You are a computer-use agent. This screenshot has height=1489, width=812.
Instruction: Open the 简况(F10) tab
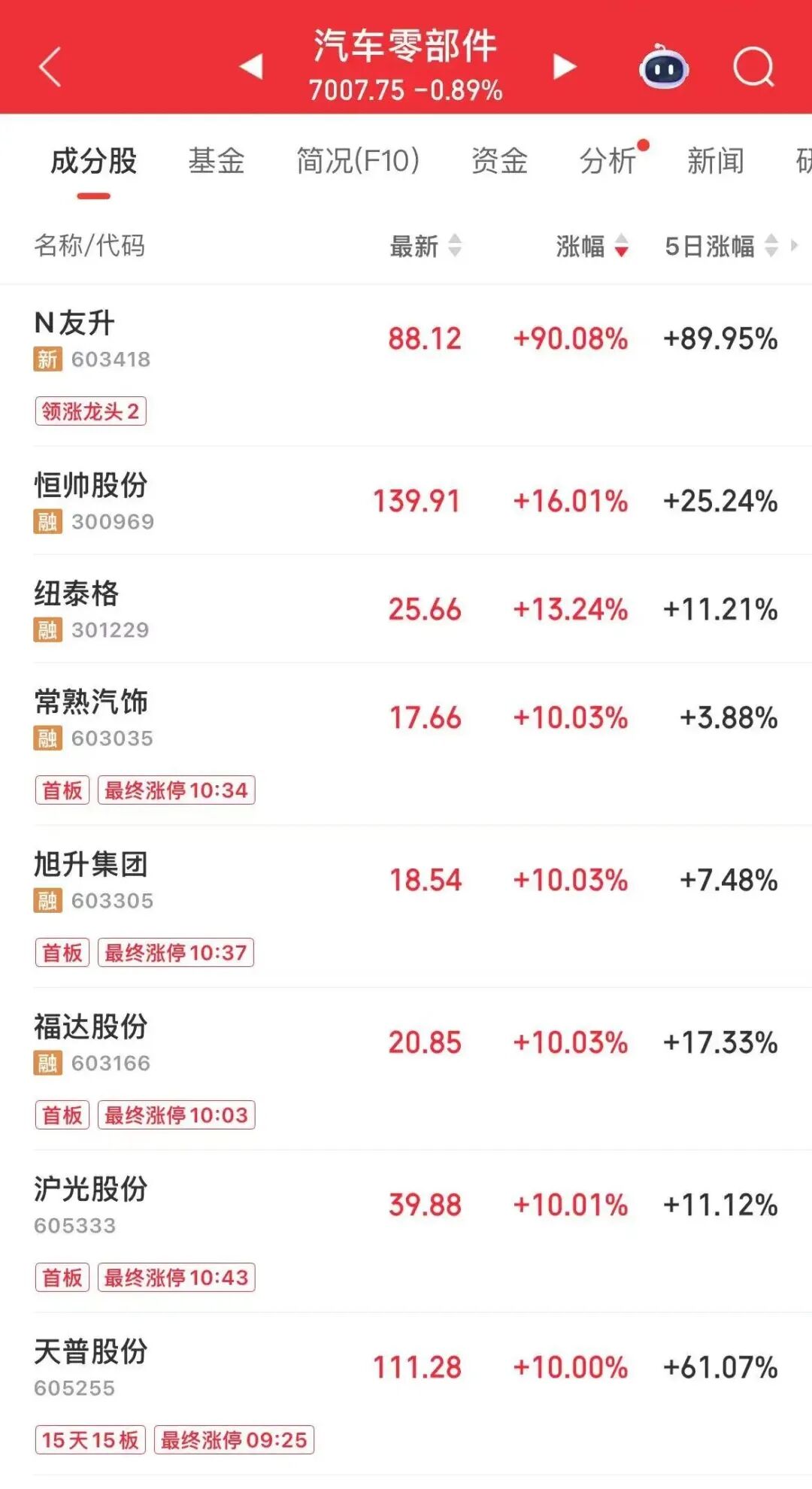(x=358, y=161)
